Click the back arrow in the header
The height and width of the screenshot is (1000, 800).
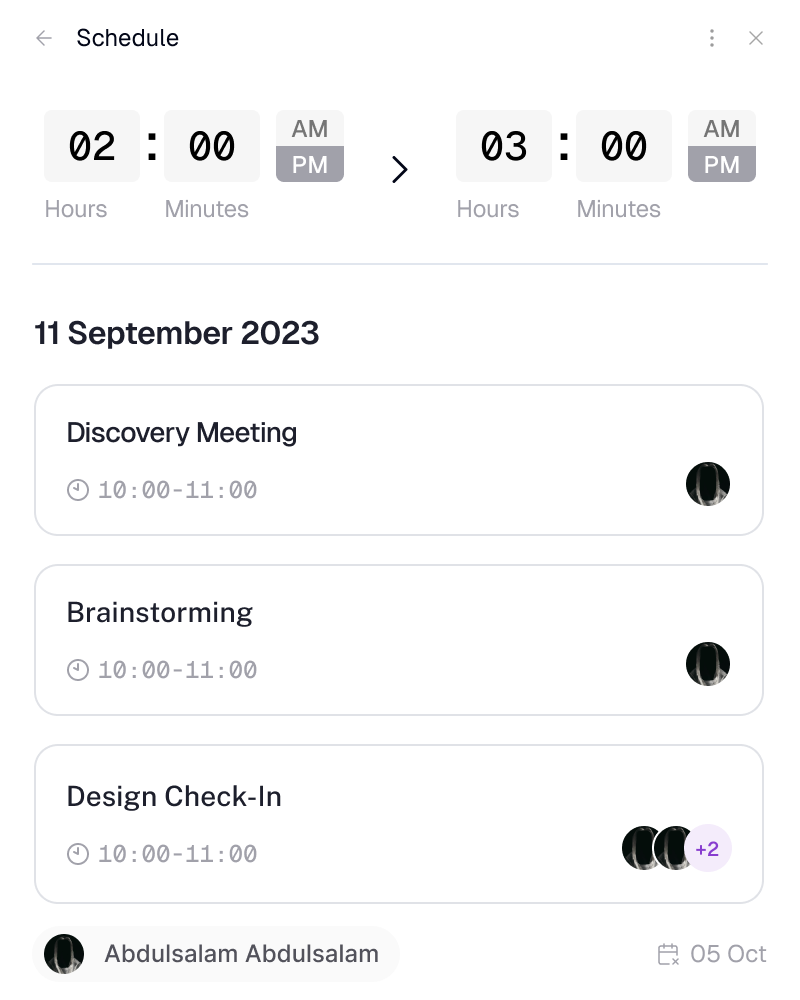pos(44,38)
